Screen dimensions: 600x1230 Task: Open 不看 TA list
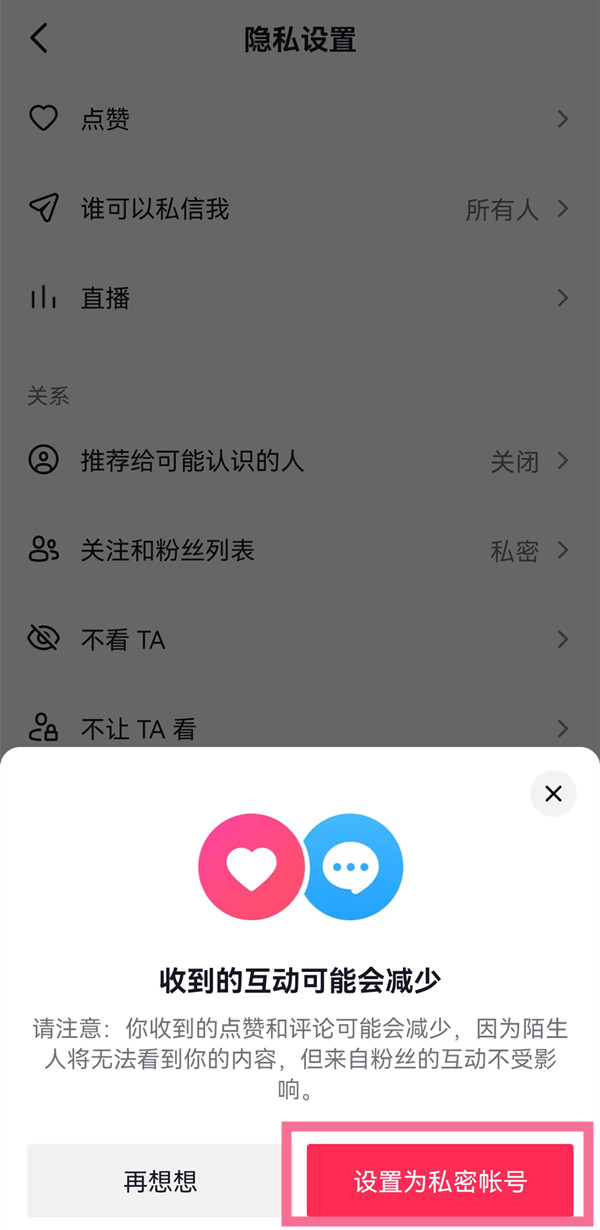click(x=300, y=639)
